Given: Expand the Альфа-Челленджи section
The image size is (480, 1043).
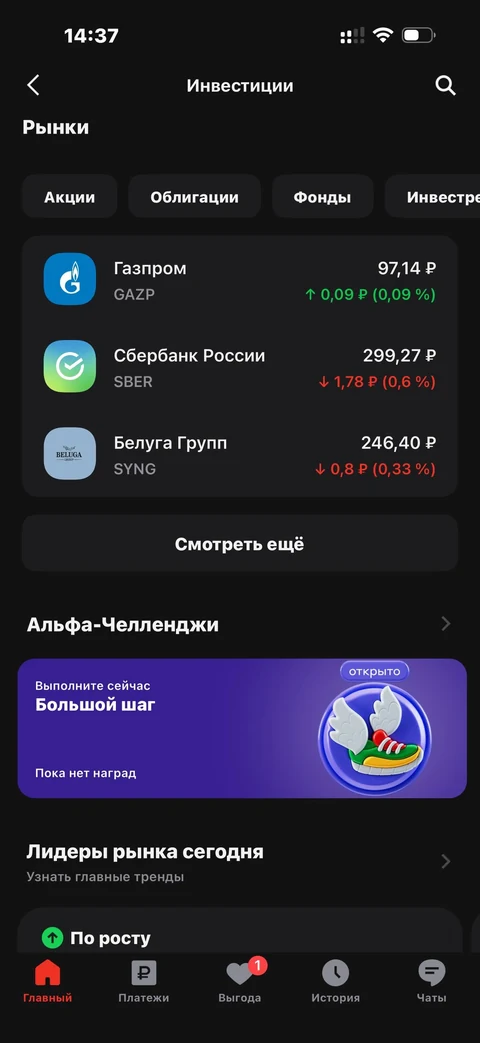Looking at the screenshot, I should click(x=240, y=625).
